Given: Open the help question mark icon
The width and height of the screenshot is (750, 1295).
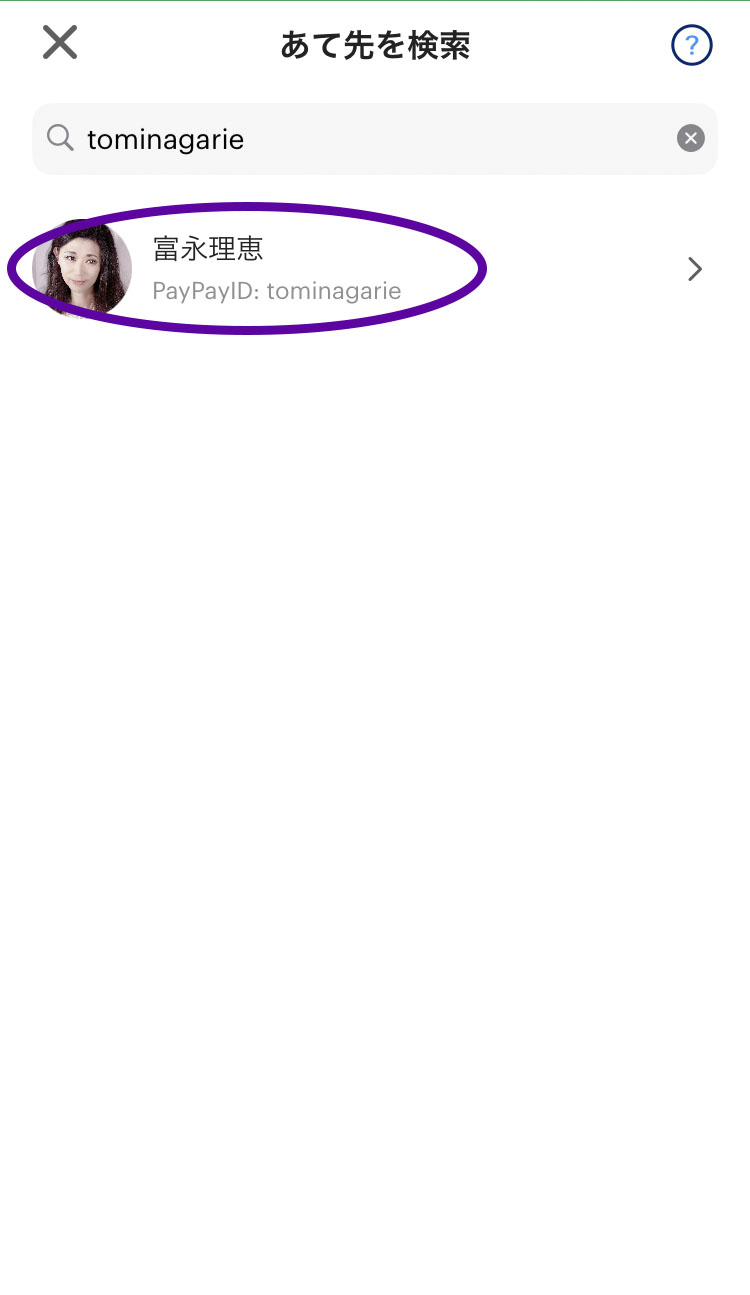Looking at the screenshot, I should click(691, 45).
